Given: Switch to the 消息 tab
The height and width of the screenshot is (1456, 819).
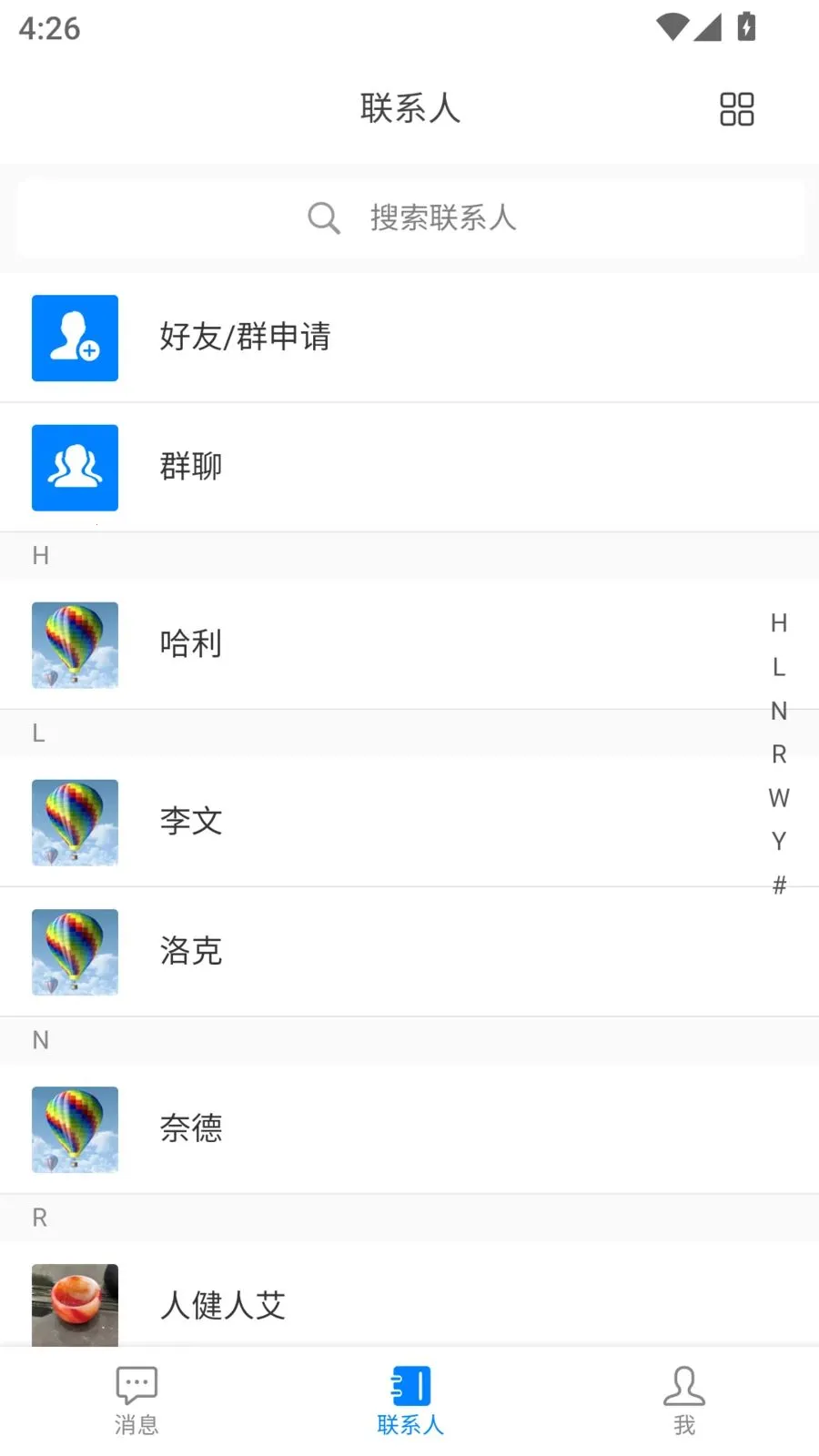Looking at the screenshot, I should coord(136,1400).
